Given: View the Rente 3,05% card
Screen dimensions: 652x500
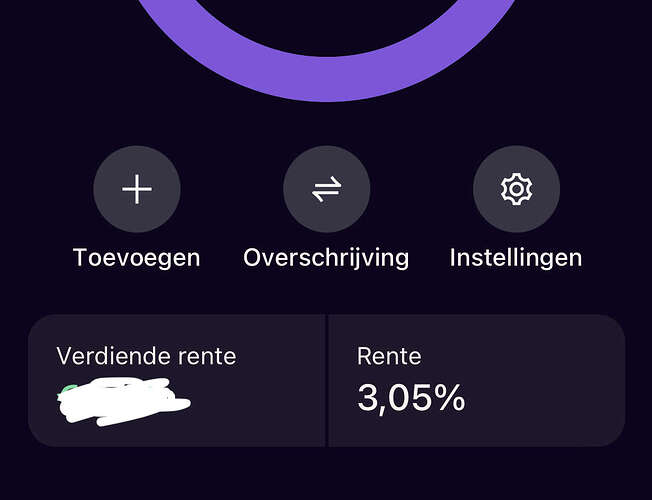Looking at the screenshot, I should coord(477,381).
